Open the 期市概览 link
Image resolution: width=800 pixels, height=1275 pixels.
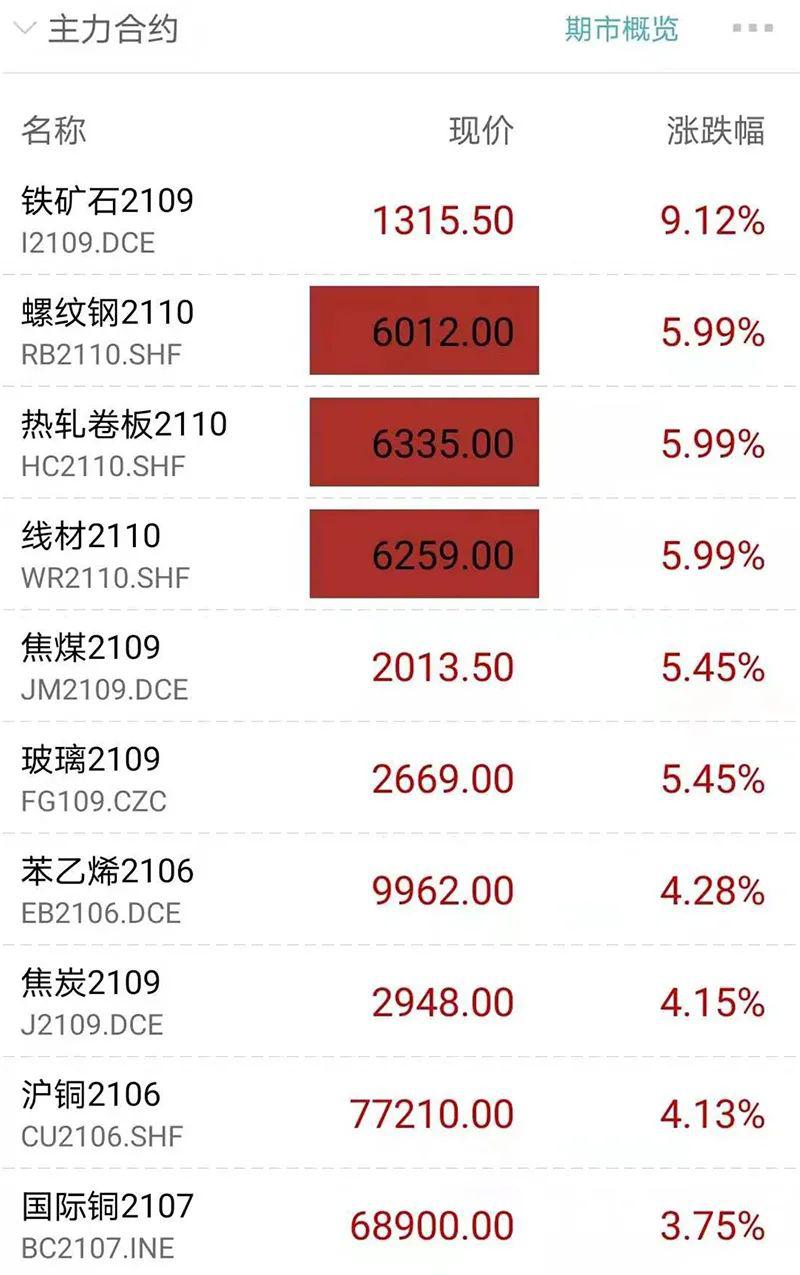621,29
